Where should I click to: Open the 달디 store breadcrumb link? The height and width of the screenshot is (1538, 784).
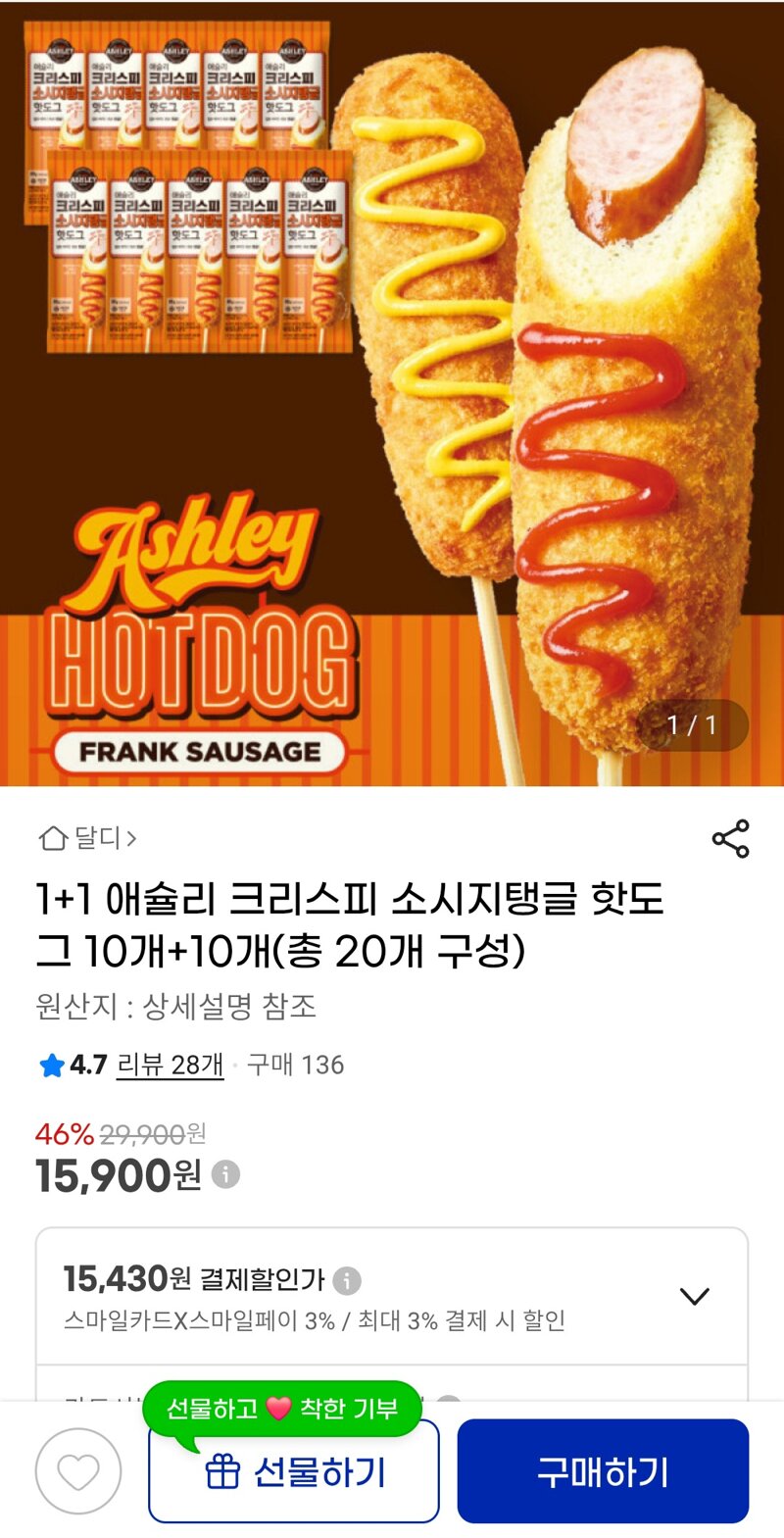coord(88,838)
